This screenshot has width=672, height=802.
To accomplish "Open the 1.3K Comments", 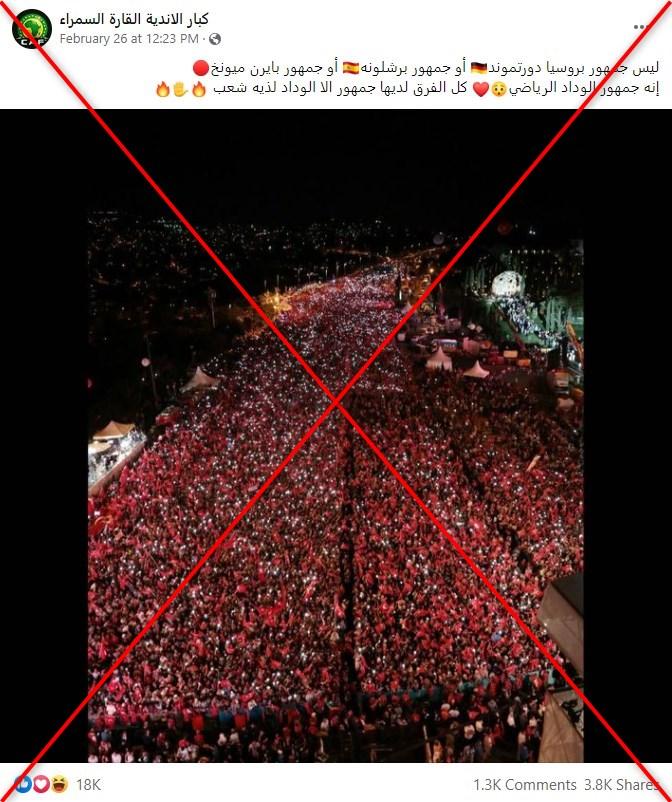I will [525, 785].
